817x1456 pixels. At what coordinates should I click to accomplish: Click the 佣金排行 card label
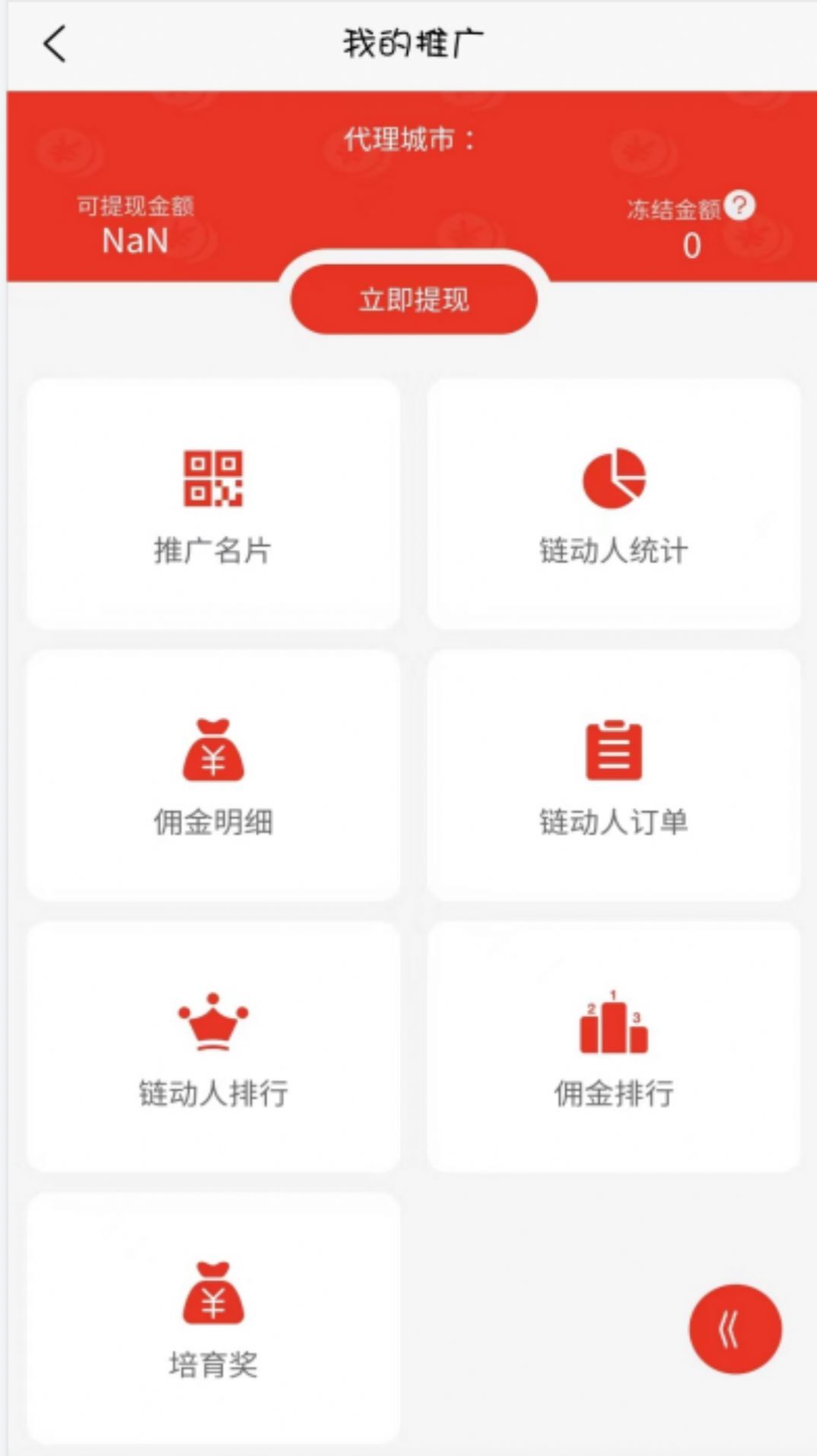pyautogui.click(x=613, y=1093)
